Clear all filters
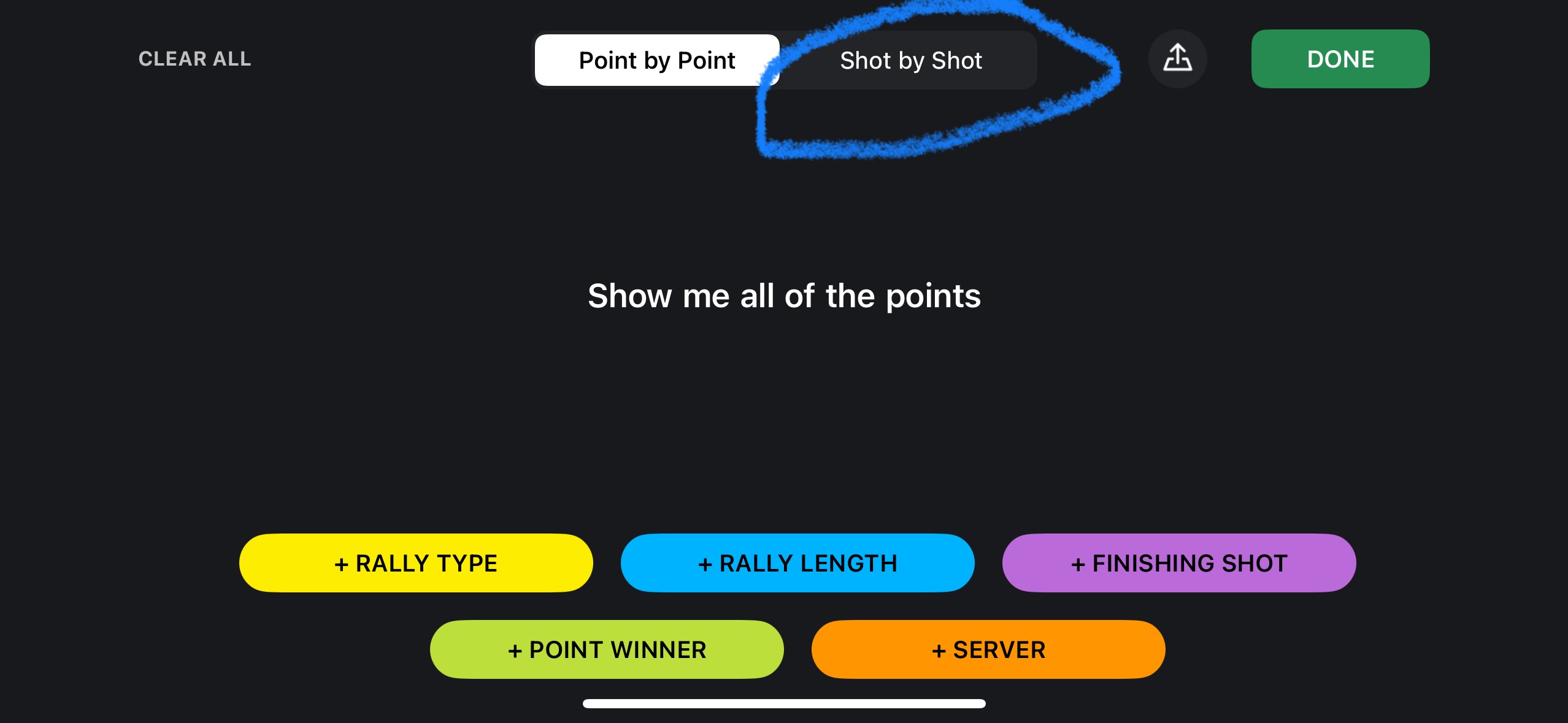This screenshot has height=723, width=1568. click(194, 59)
